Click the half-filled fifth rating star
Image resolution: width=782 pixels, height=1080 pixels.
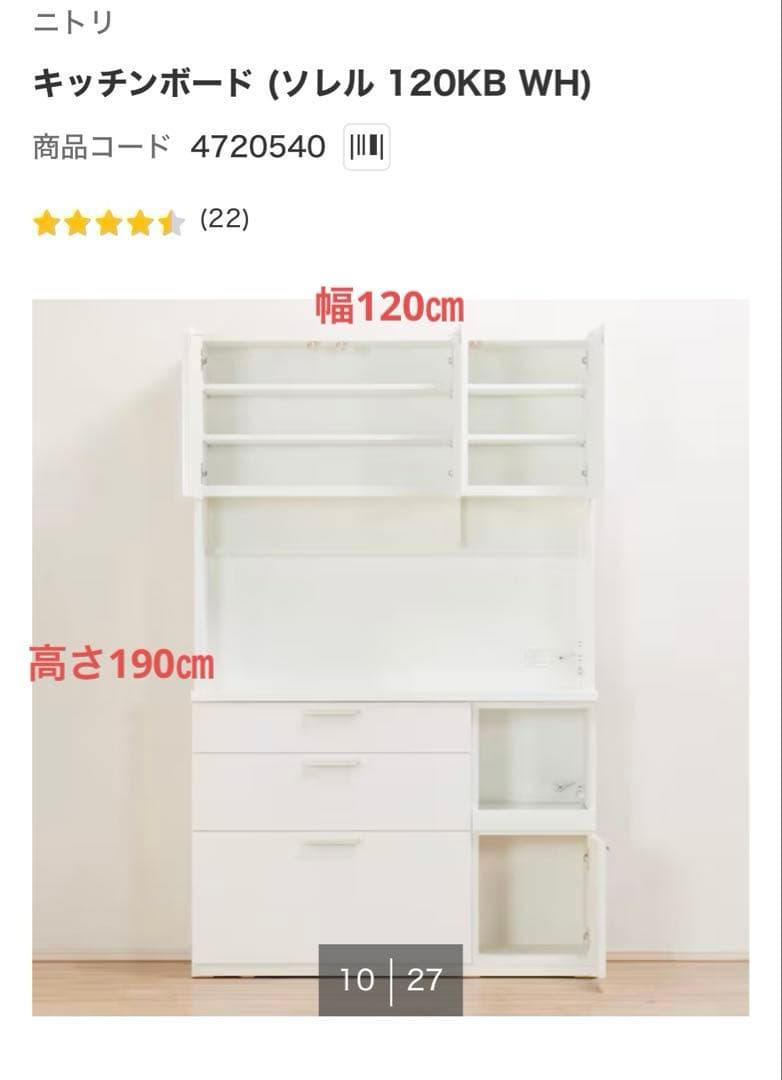click(172, 221)
